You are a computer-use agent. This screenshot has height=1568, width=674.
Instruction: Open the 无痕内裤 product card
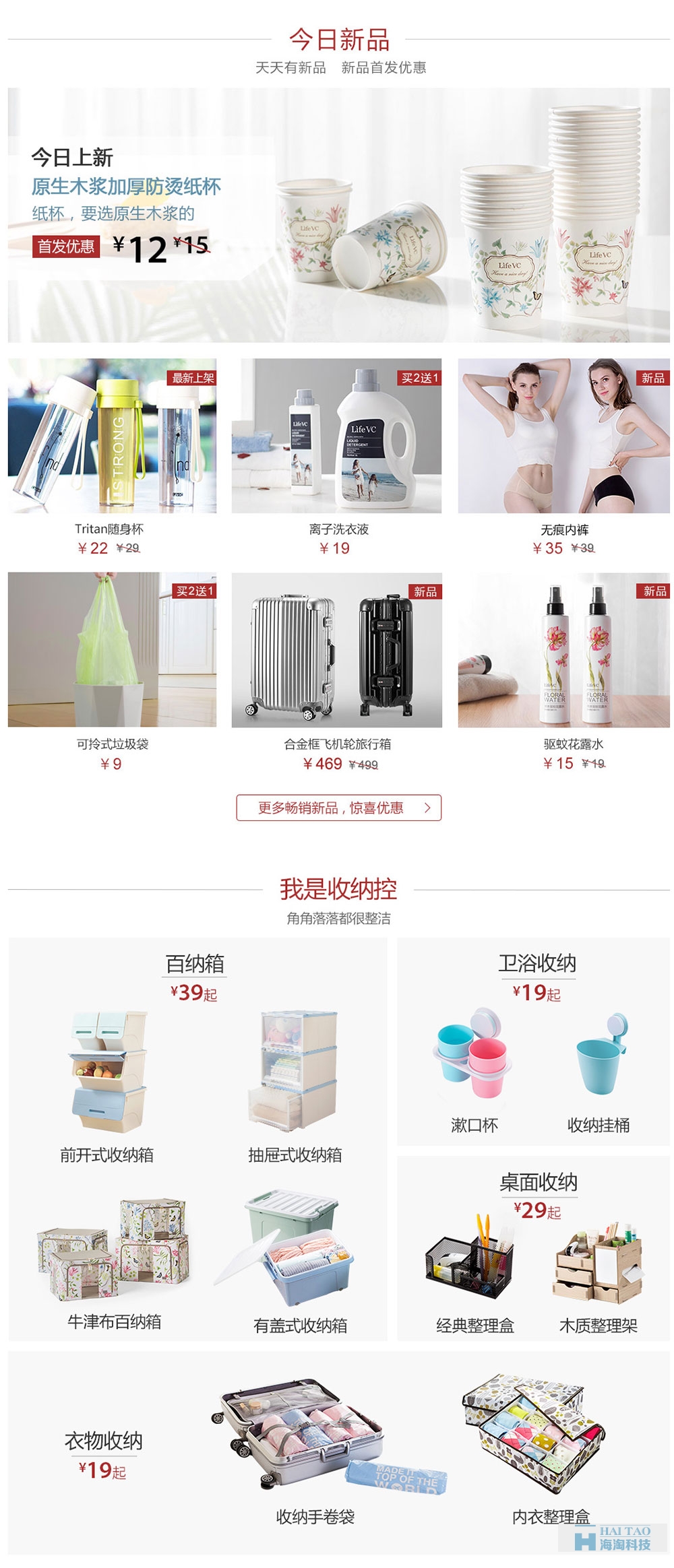[563, 436]
